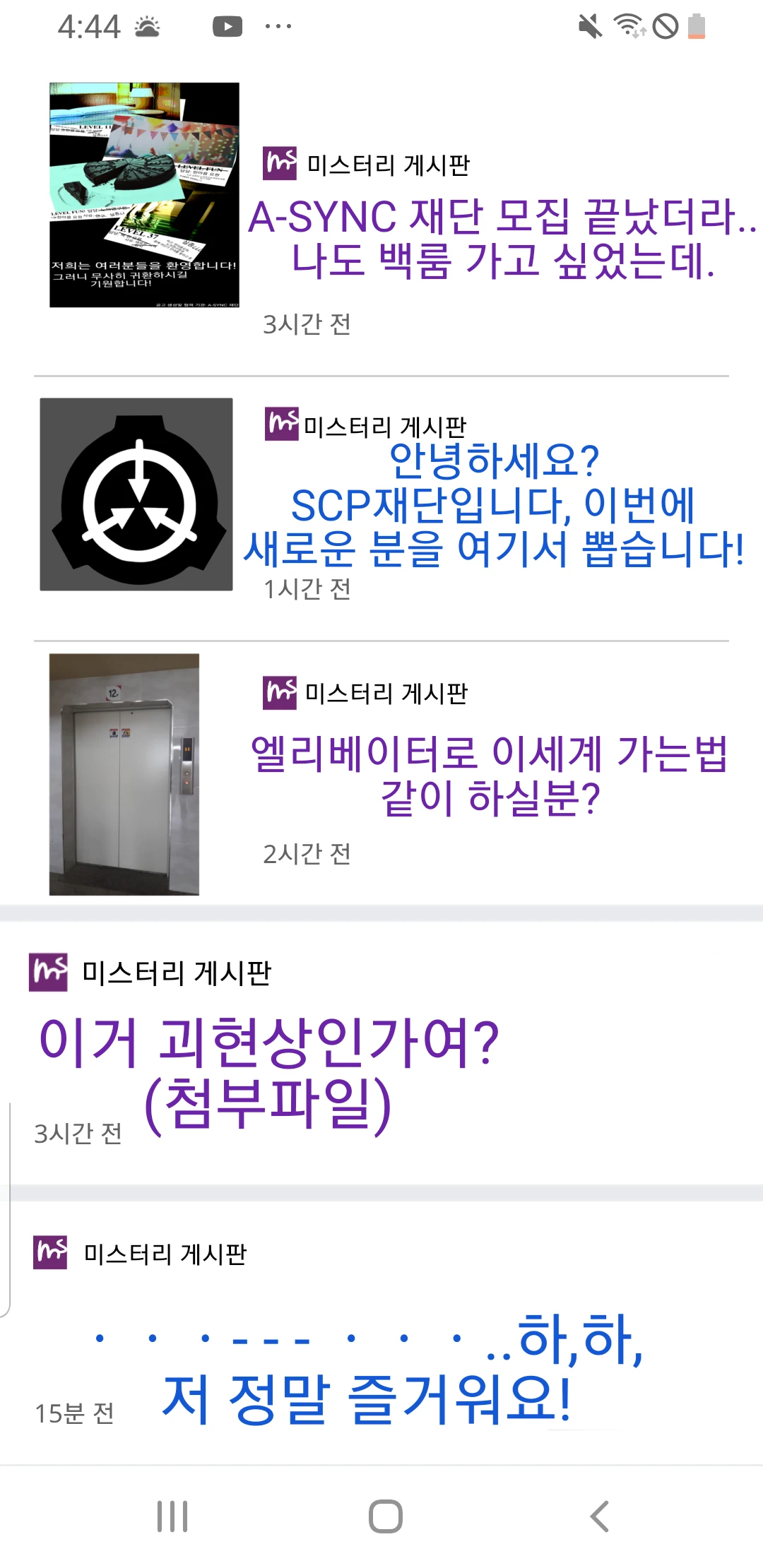The width and height of the screenshot is (763, 1568).
Task: Open the 하,하, 저 정말 즐거워요! post
Action: [367, 1367]
